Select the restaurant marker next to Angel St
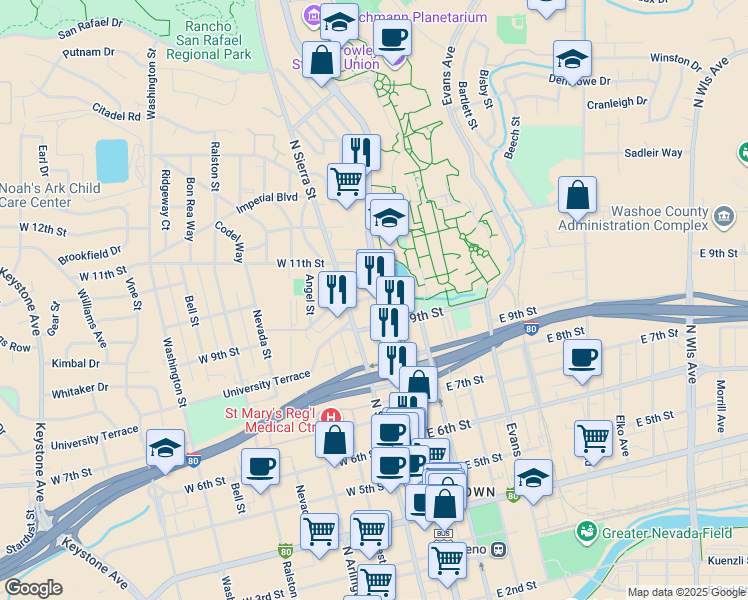The width and height of the screenshot is (748, 600). click(x=337, y=291)
